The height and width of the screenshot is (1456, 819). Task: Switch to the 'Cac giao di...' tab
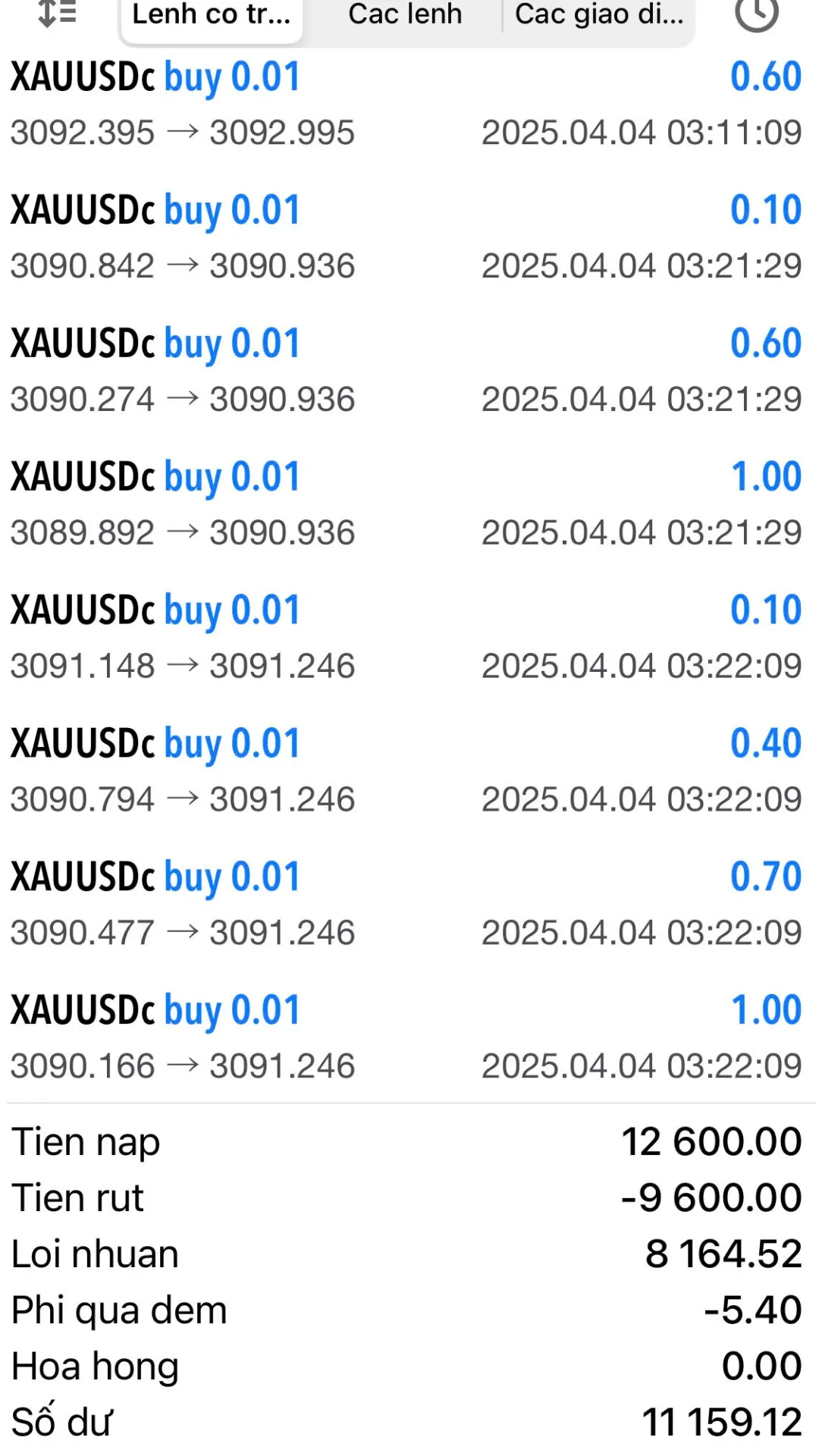(x=599, y=15)
